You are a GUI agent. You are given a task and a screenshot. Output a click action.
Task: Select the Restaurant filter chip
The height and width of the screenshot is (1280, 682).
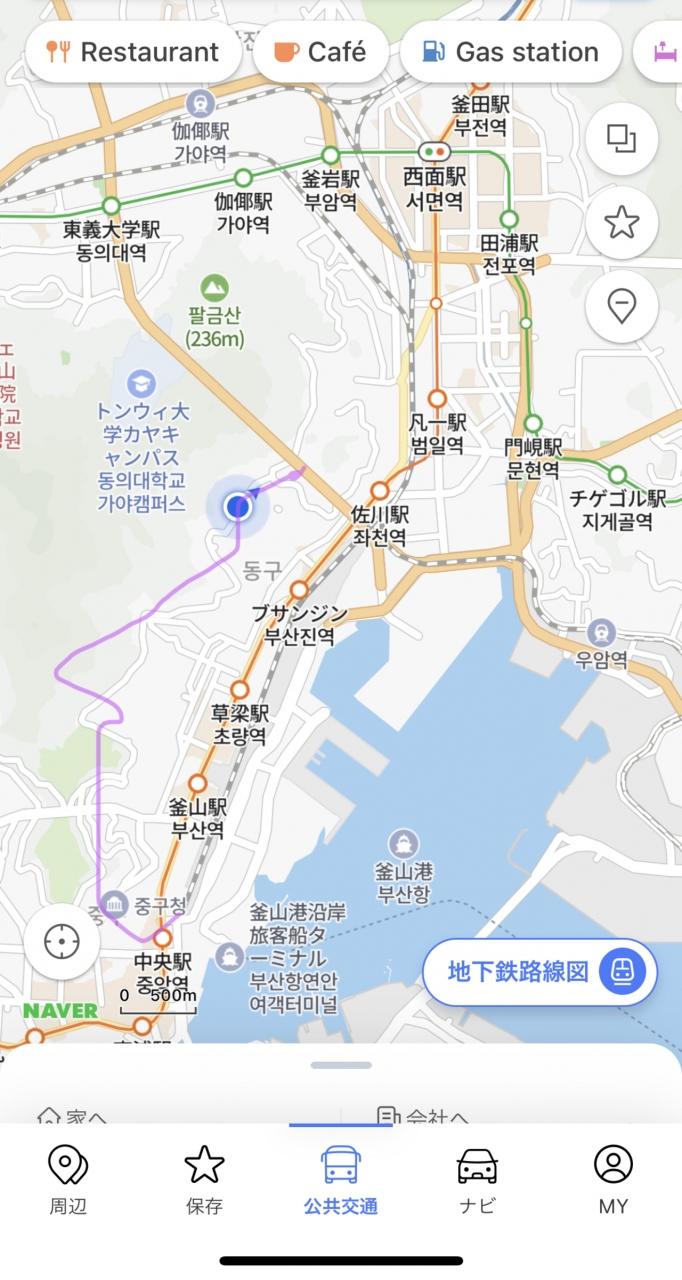[133, 52]
